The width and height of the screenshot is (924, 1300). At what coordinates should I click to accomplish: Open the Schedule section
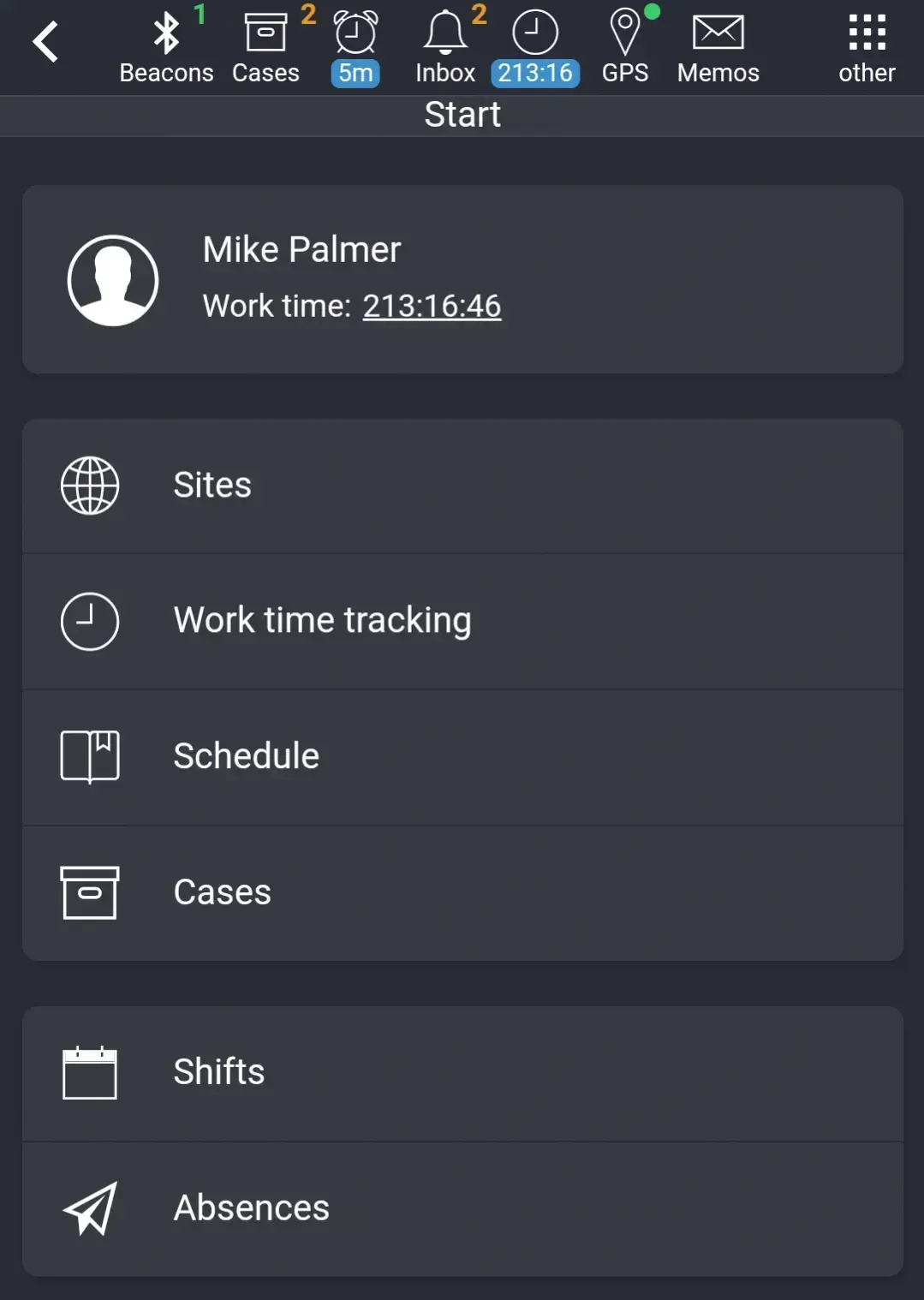pyautogui.click(x=462, y=756)
